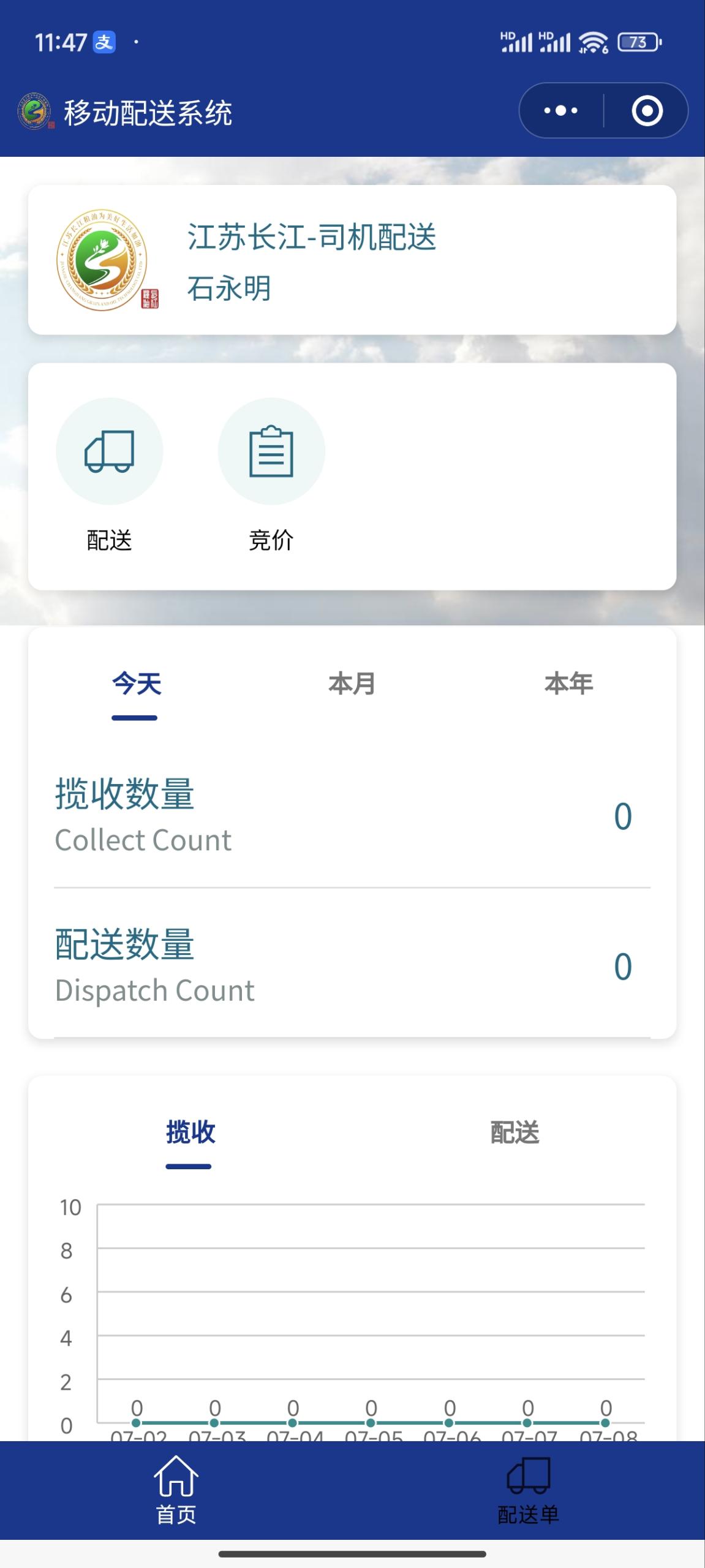
Task: Open the mini-program more options menu
Action: (559, 111)
